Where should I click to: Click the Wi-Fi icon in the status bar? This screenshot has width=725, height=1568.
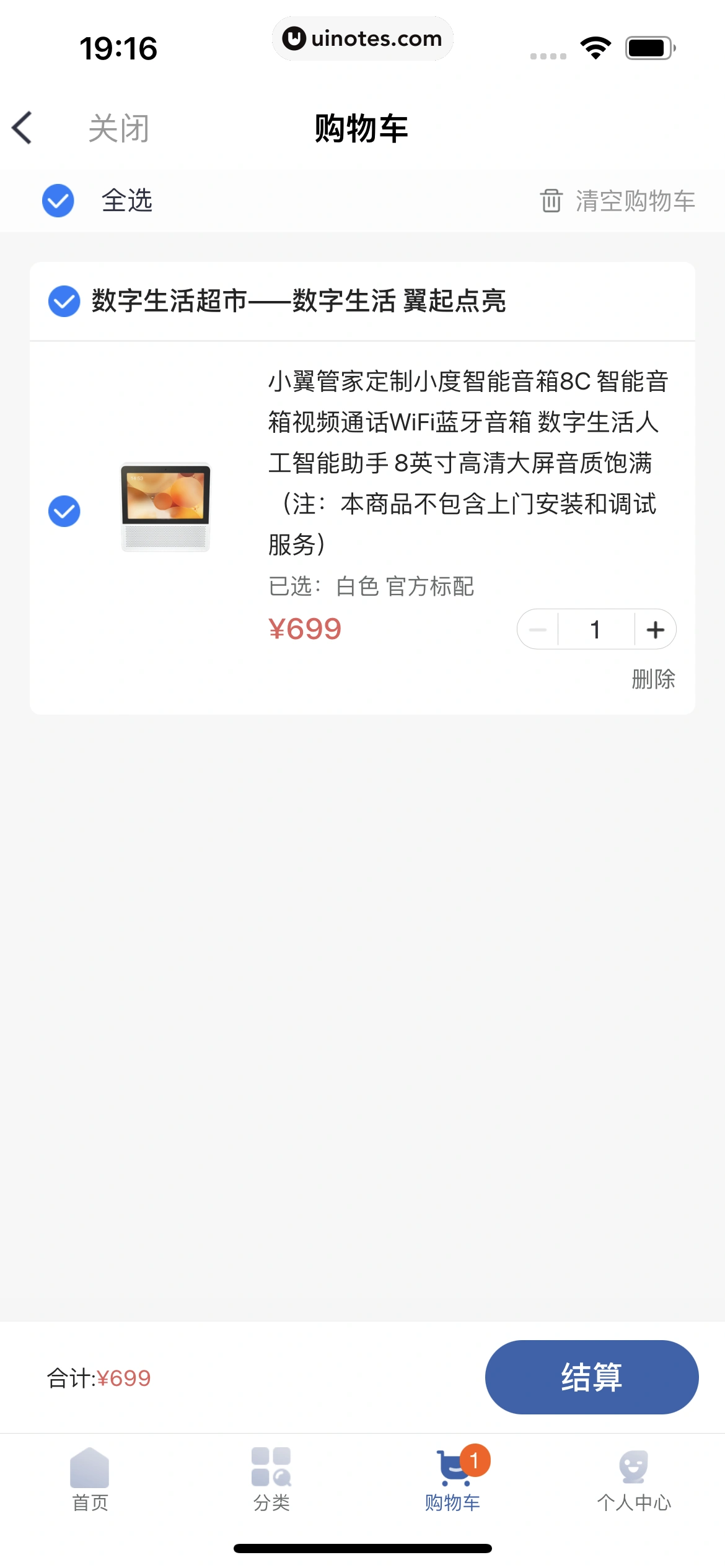click(x=594, y=48)
